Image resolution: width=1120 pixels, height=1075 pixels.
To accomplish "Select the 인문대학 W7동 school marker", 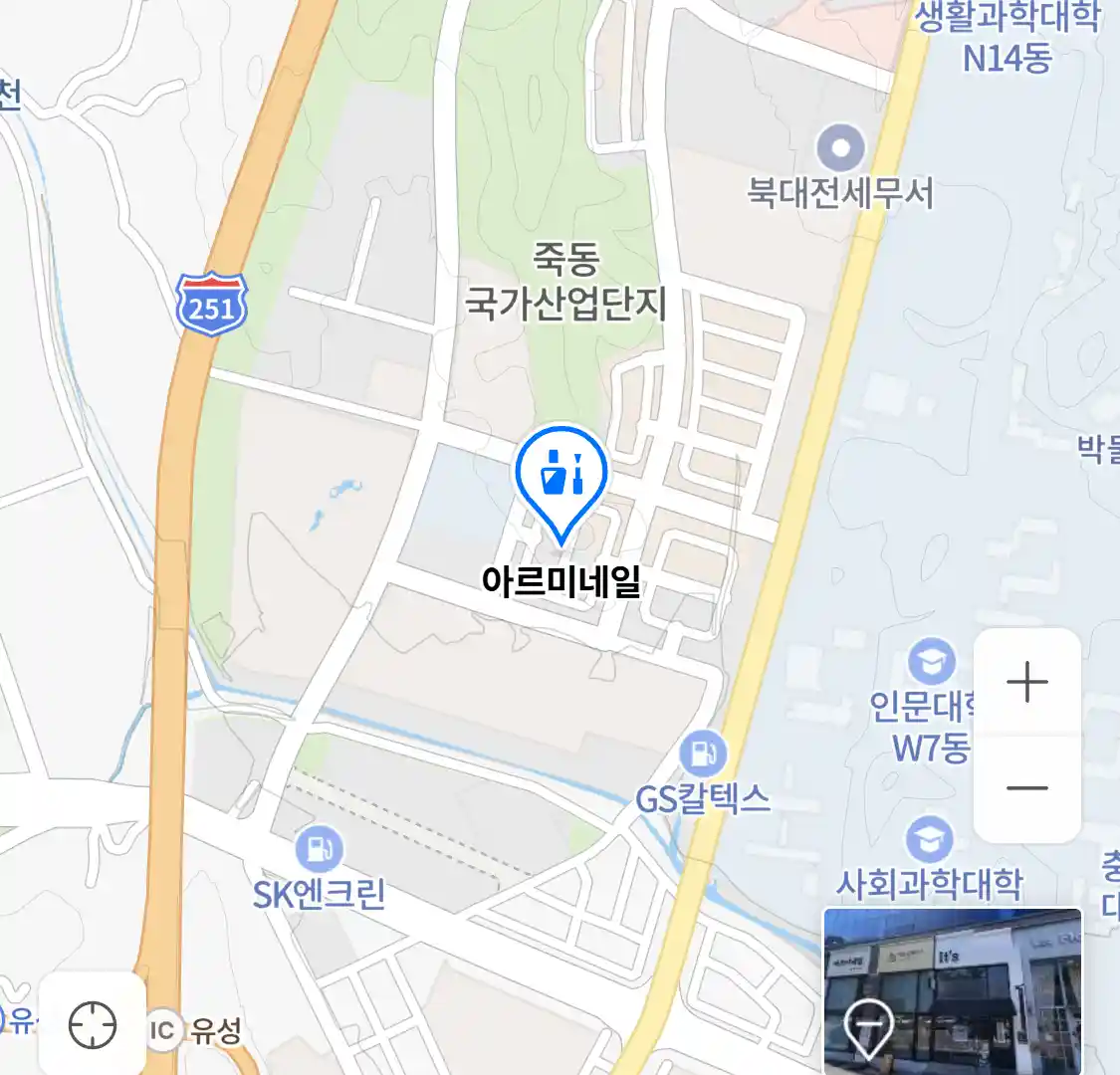I will pos(931,662).
